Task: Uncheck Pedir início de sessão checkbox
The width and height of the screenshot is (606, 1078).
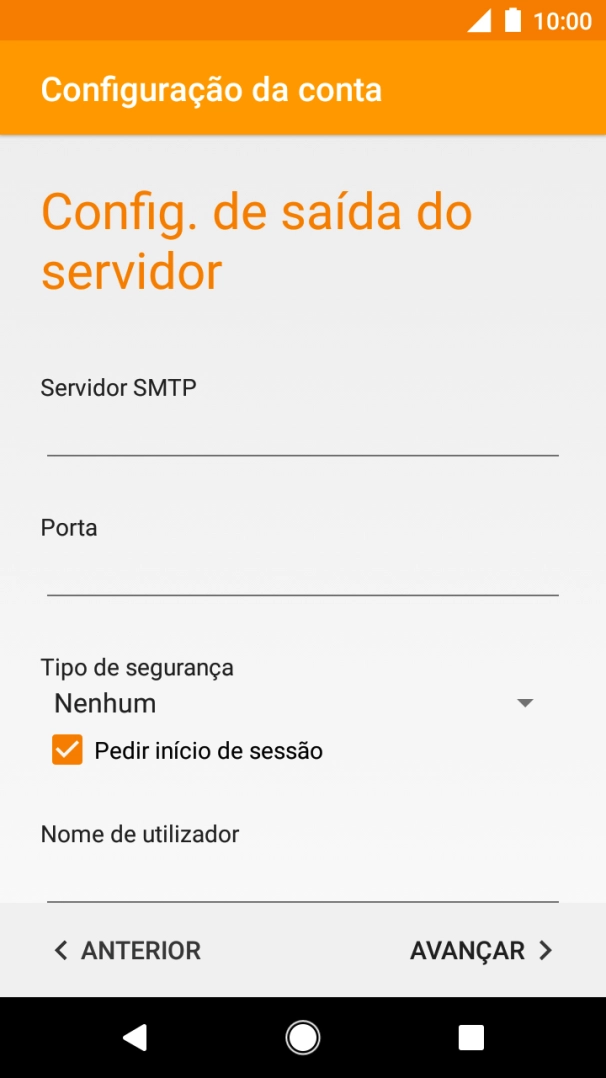Action: click(68, 750)
